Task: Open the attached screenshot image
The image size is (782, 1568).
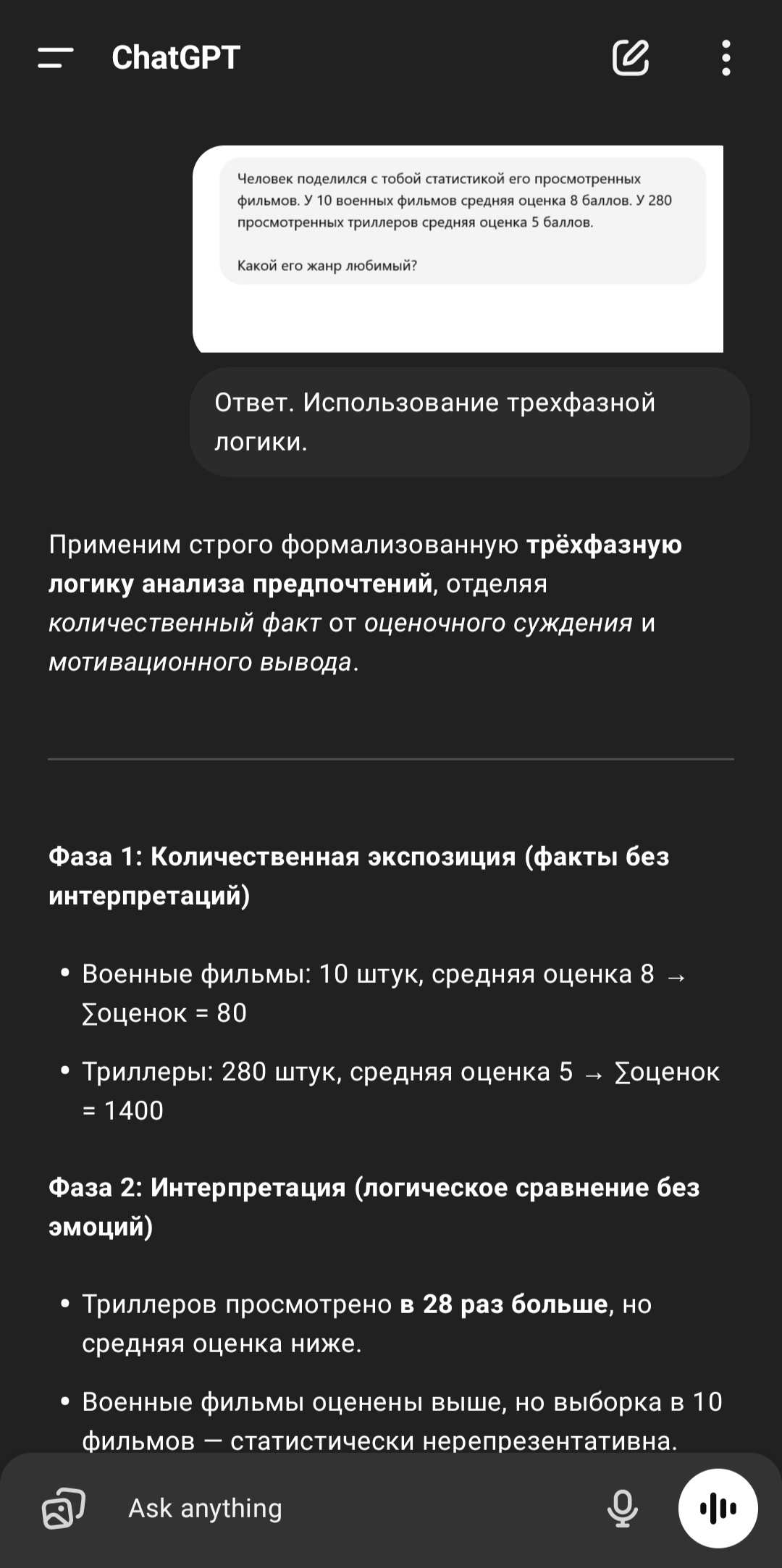Action: click(x=458, y=248)
